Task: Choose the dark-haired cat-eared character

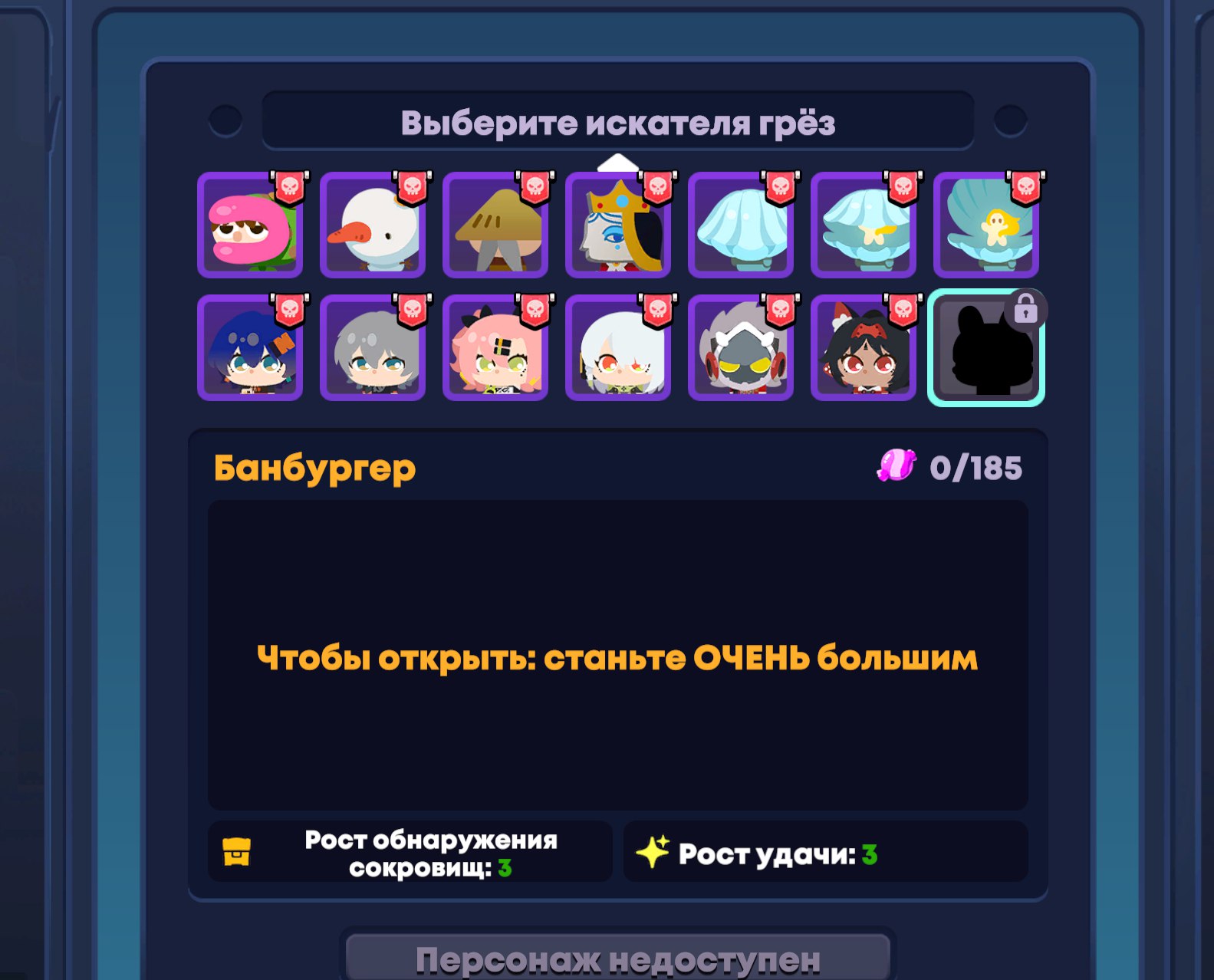Action: (864, 348)
